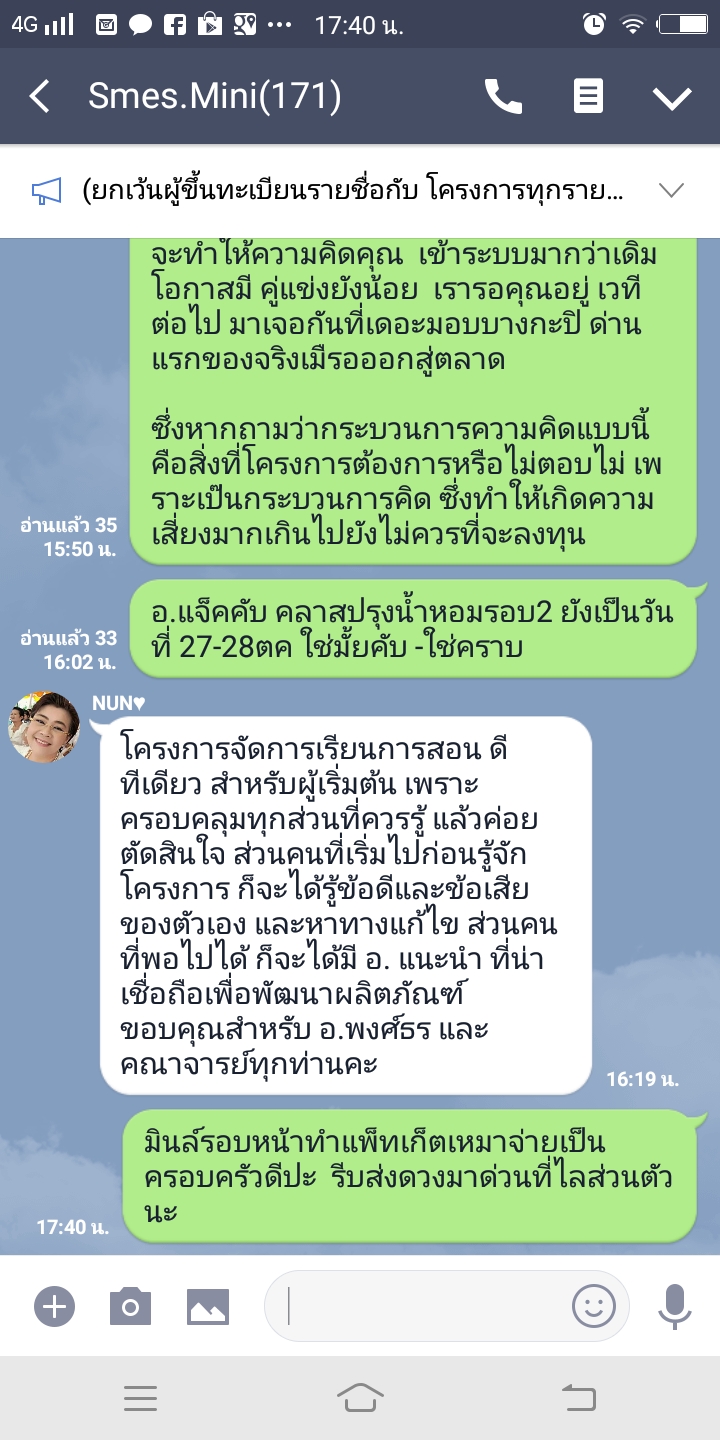This screenshot has width=720, height=1440.
Task: Go back from the Smes.Mini chat
Action: click(x=40, y=97)
